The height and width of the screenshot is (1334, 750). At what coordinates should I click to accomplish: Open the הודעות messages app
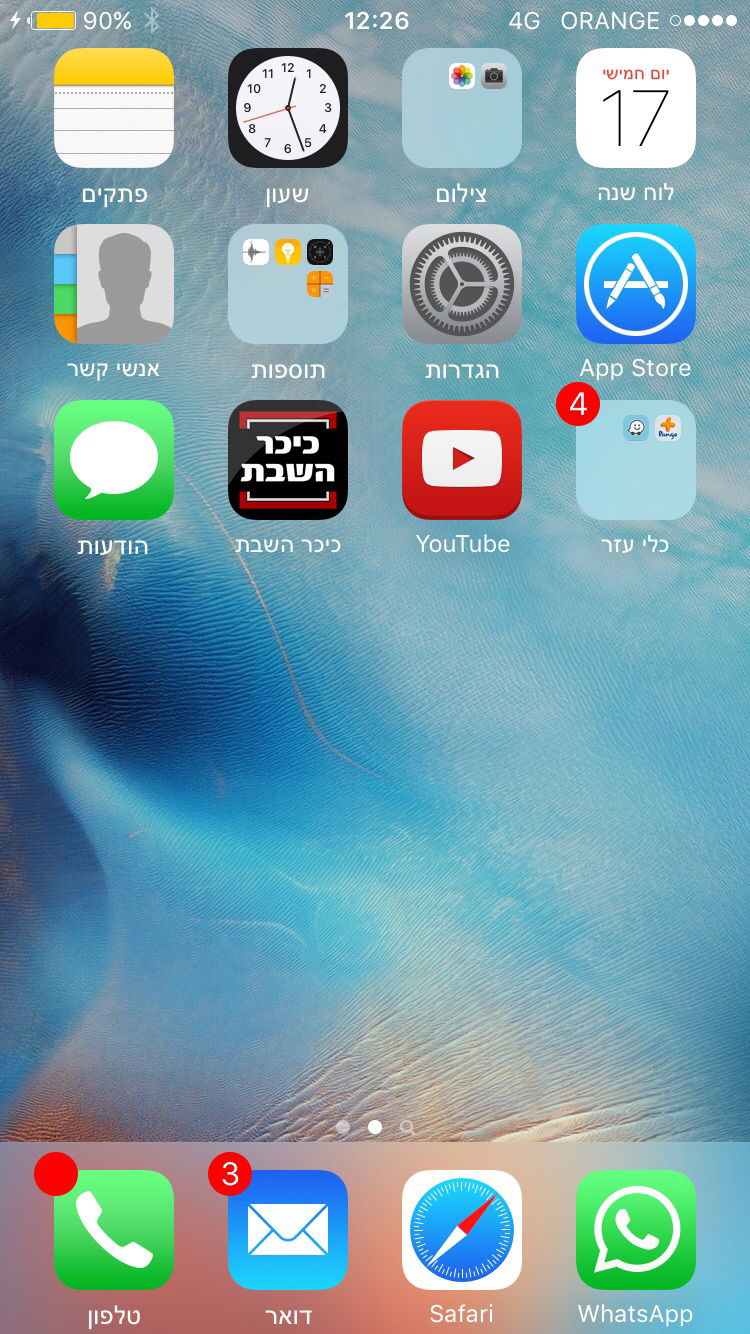click(x=113, y=459)
